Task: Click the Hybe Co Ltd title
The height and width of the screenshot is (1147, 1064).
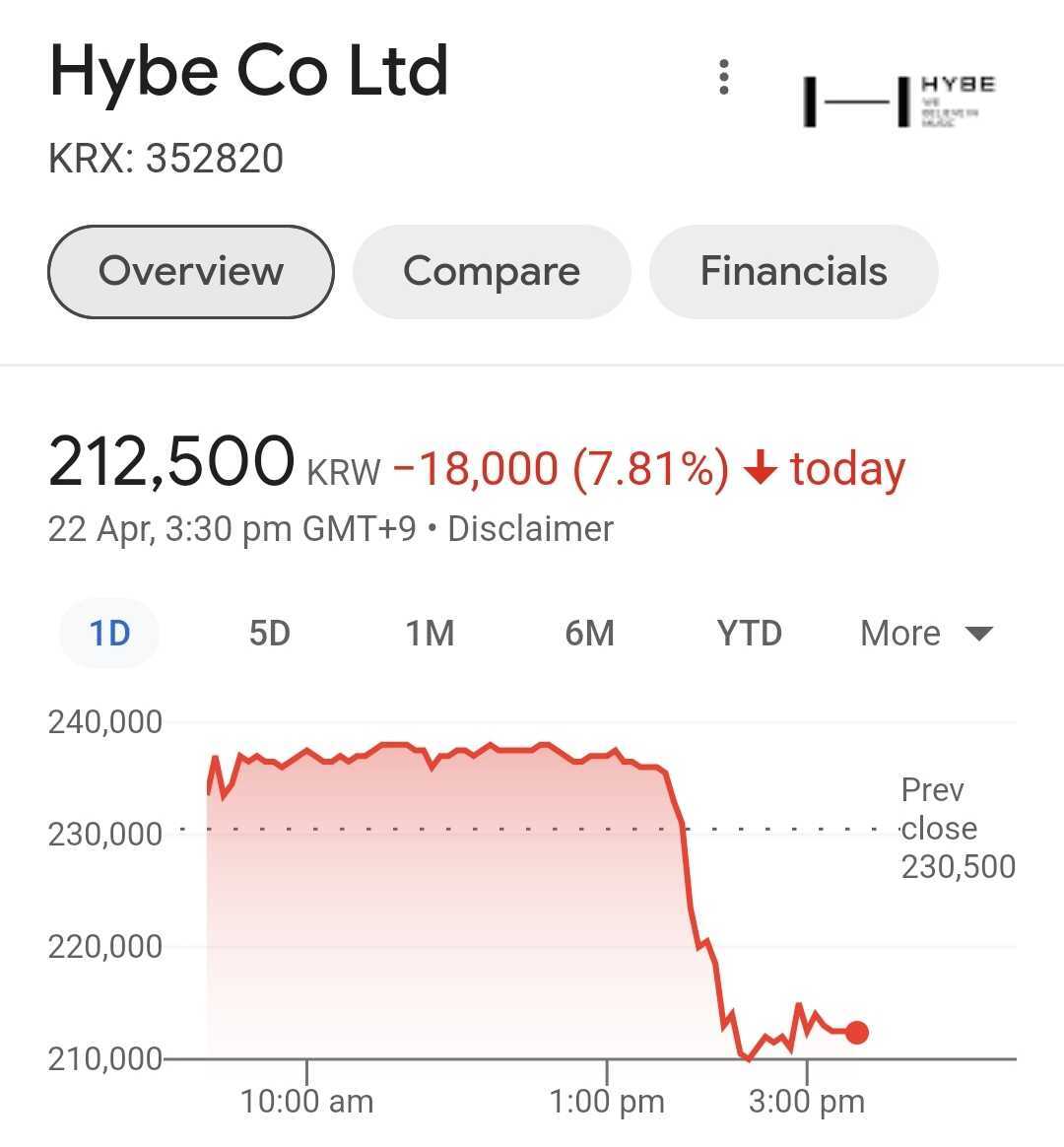Action: coord(249,71)
